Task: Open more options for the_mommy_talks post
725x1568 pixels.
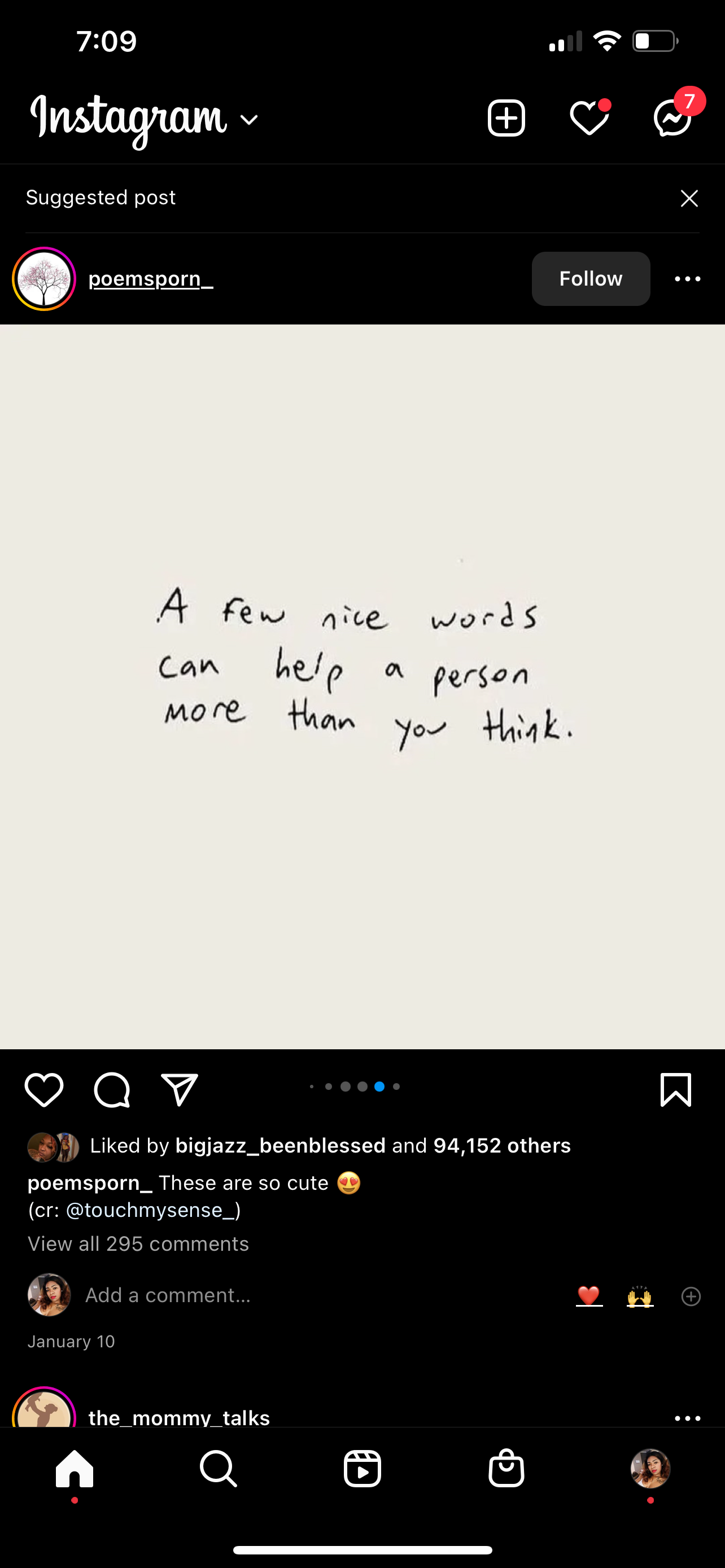Action: point(687,1418)
